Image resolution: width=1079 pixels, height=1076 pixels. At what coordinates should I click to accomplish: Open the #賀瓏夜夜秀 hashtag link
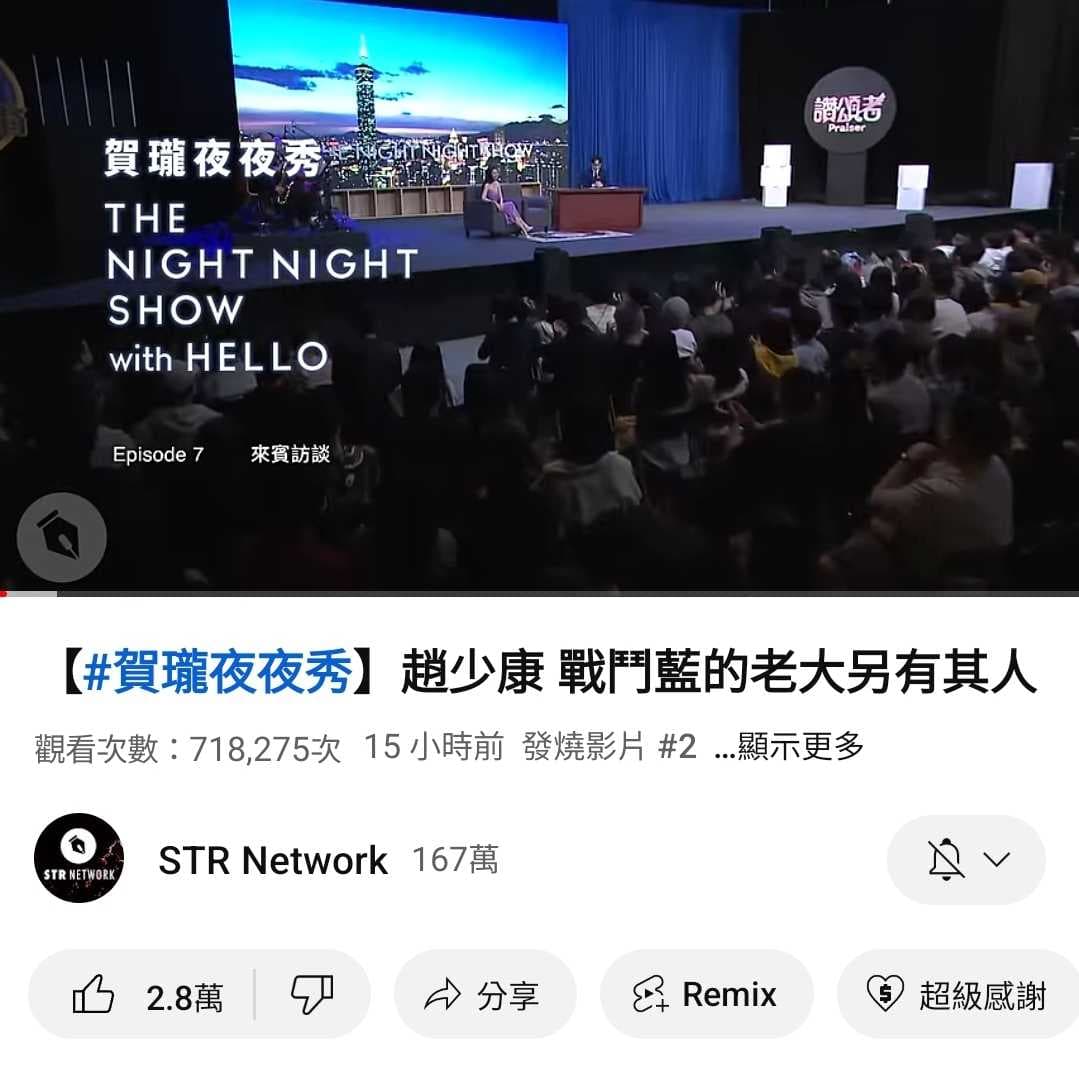217,673
